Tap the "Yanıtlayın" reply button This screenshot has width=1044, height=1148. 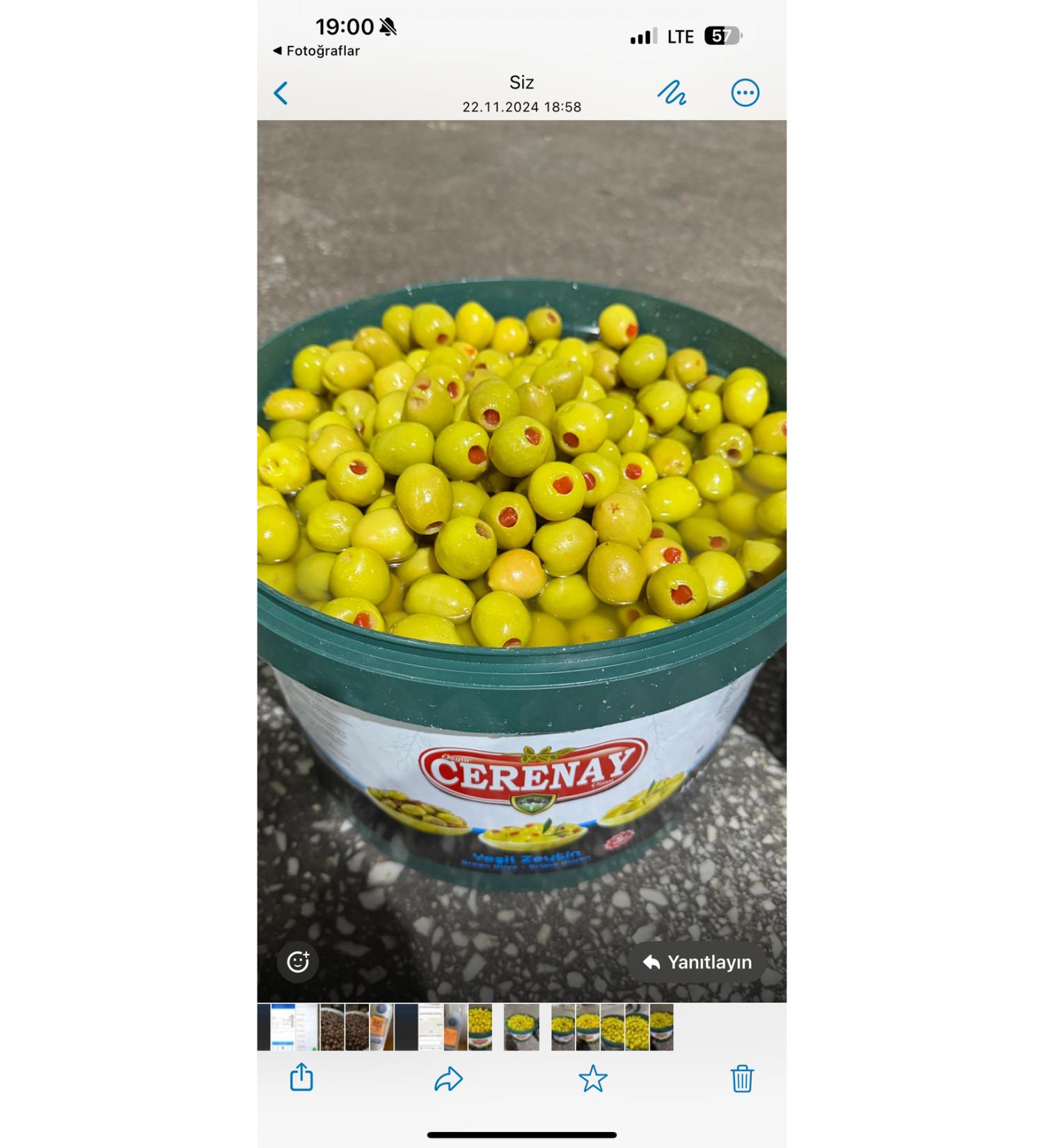[x=696, y=962]
